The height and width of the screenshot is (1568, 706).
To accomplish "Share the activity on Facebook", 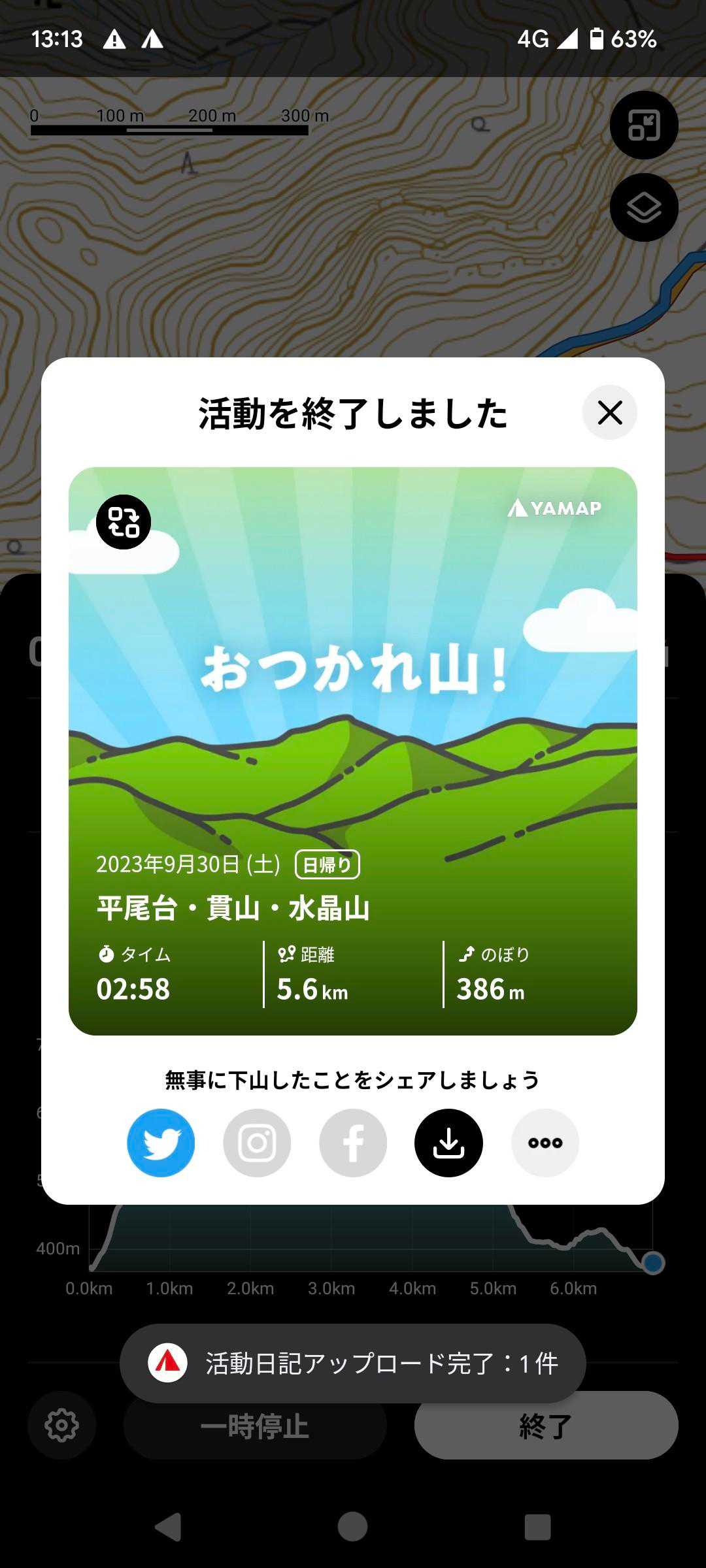I will click(x=353, y=1143).
